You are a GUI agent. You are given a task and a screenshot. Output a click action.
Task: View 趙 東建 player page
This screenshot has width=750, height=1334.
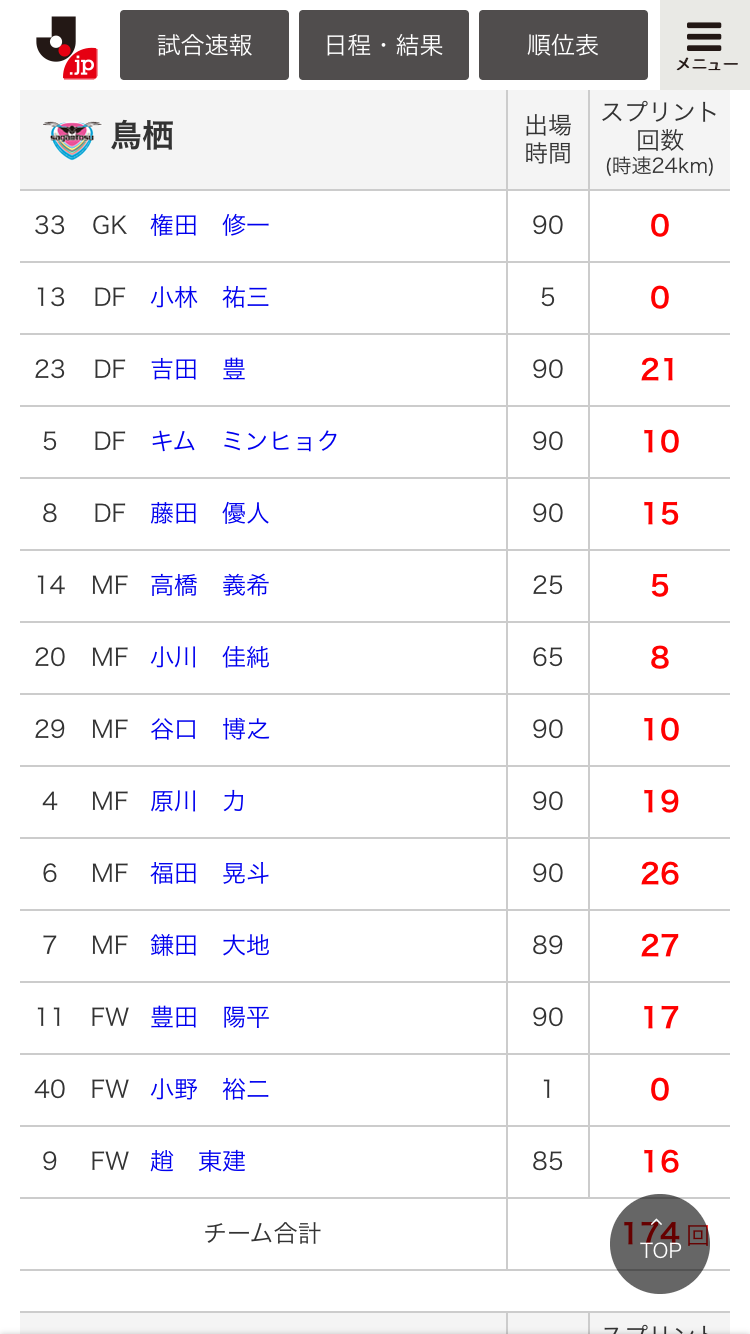(198, 1161)
